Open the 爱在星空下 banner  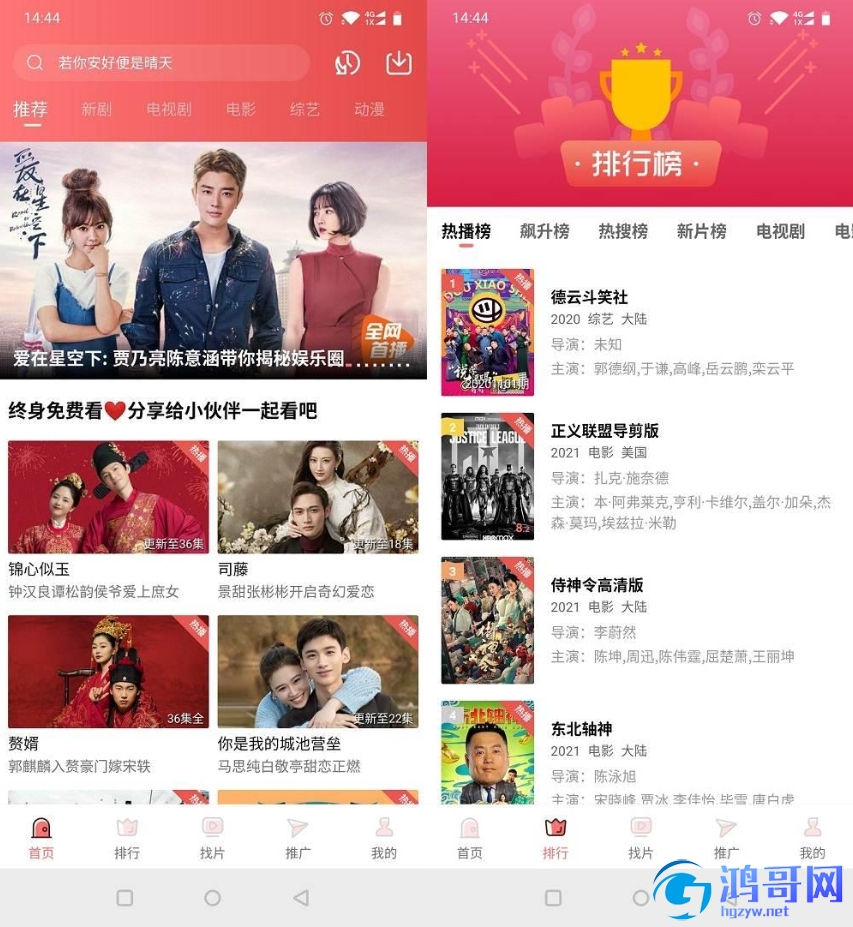[213, 260]
